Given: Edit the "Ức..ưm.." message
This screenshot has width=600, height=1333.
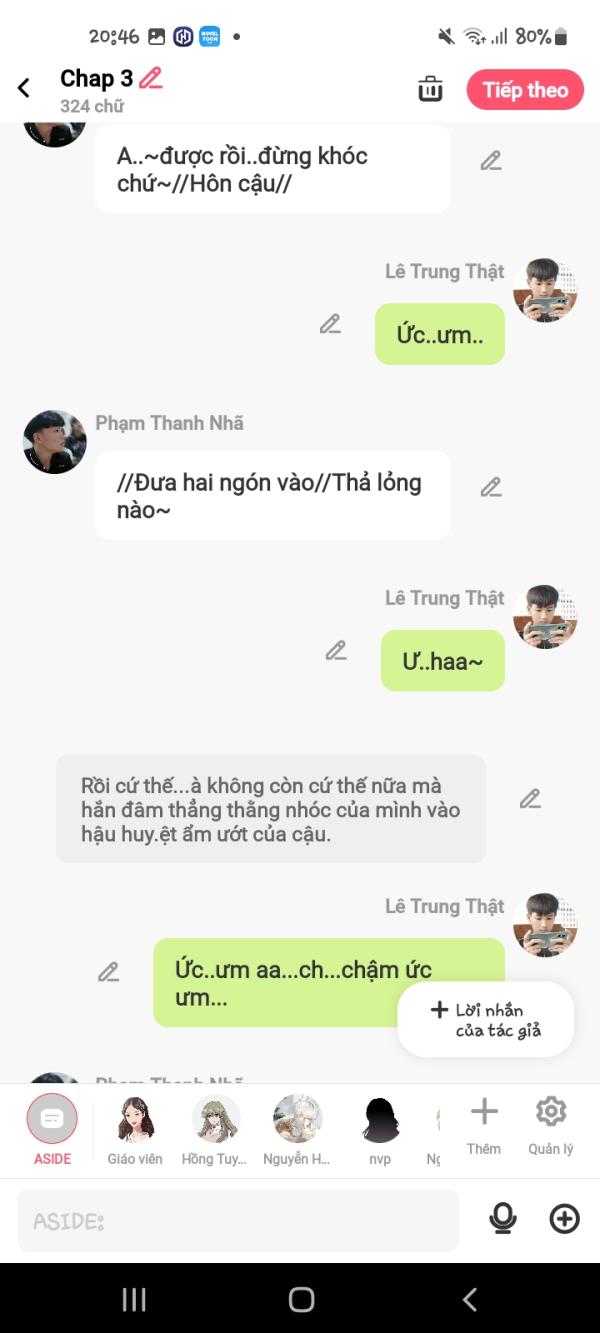Looking at the screenshot, I should 330,324.
